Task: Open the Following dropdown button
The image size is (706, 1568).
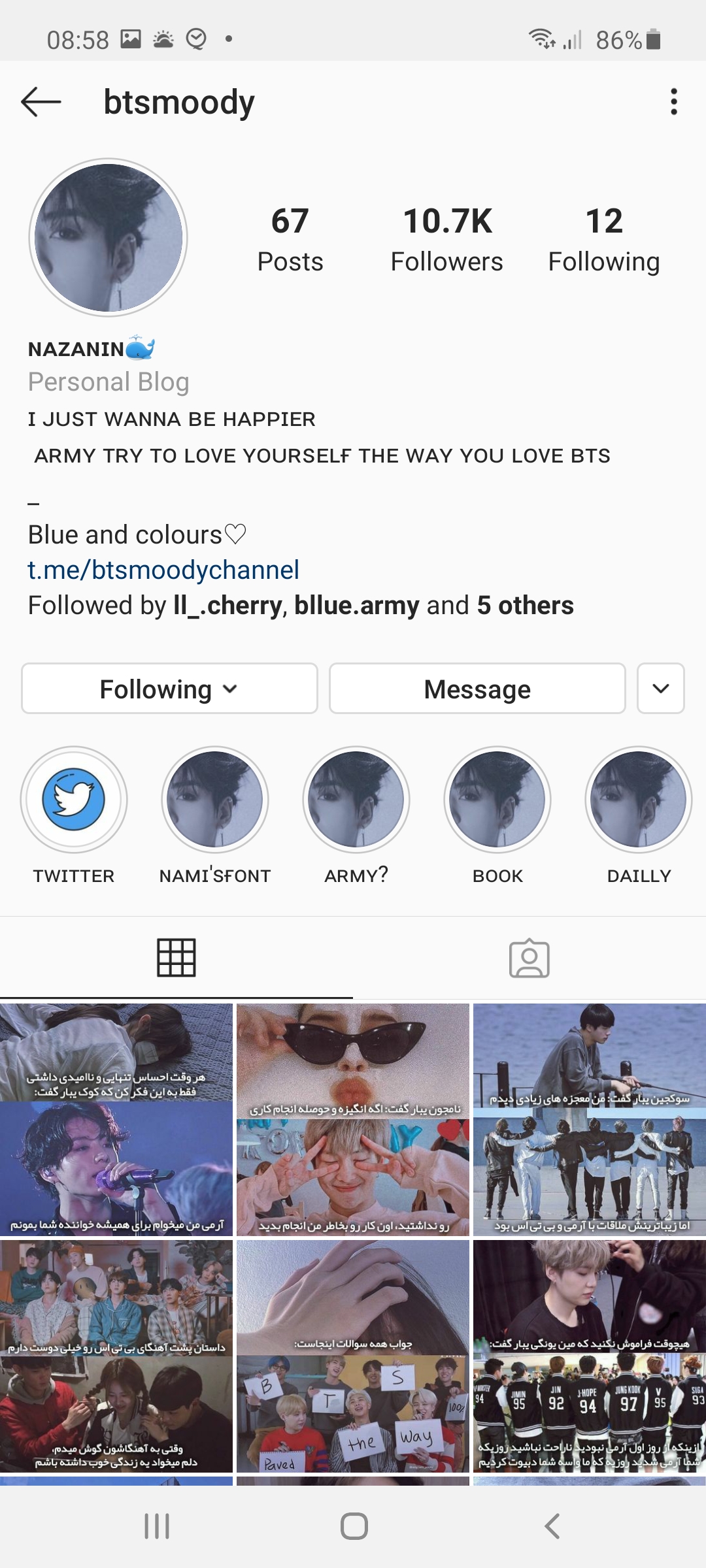Action: 169,689
